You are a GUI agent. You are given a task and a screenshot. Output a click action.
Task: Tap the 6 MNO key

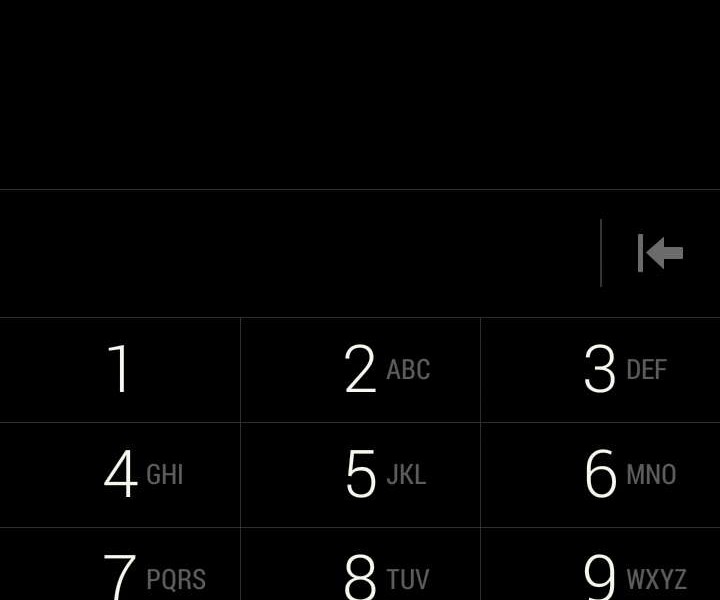click(x=600, y=475)
